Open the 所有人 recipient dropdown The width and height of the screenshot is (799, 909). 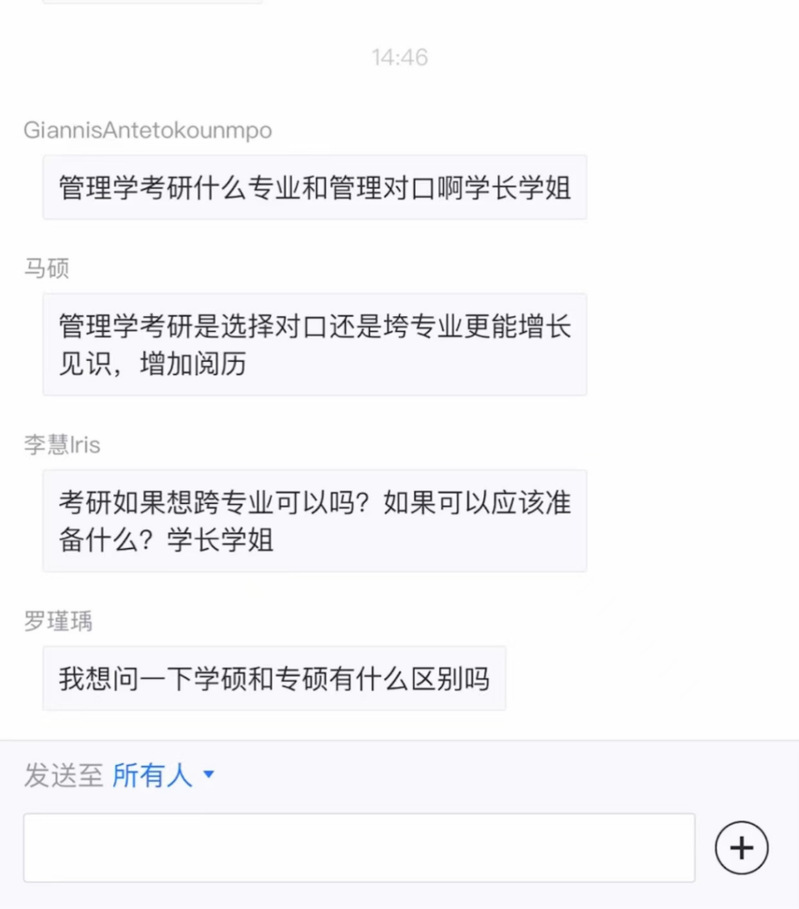pos(164,775)
